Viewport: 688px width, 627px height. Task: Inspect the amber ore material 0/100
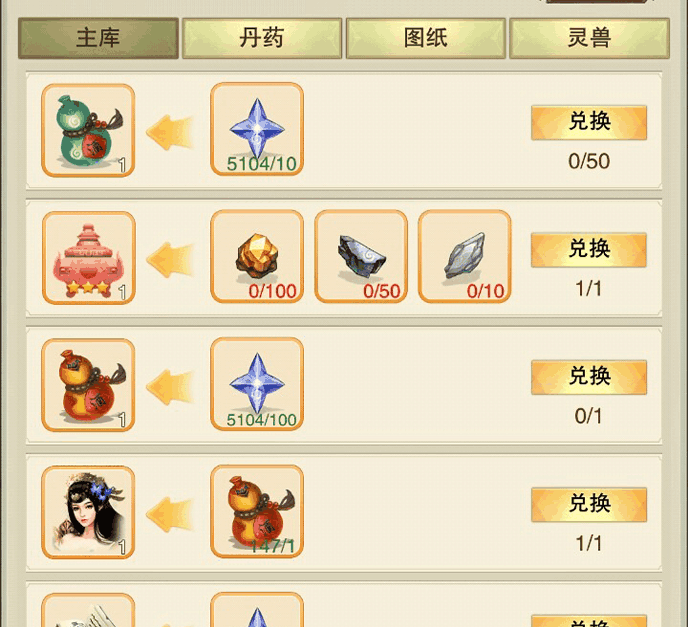[257, 257]
